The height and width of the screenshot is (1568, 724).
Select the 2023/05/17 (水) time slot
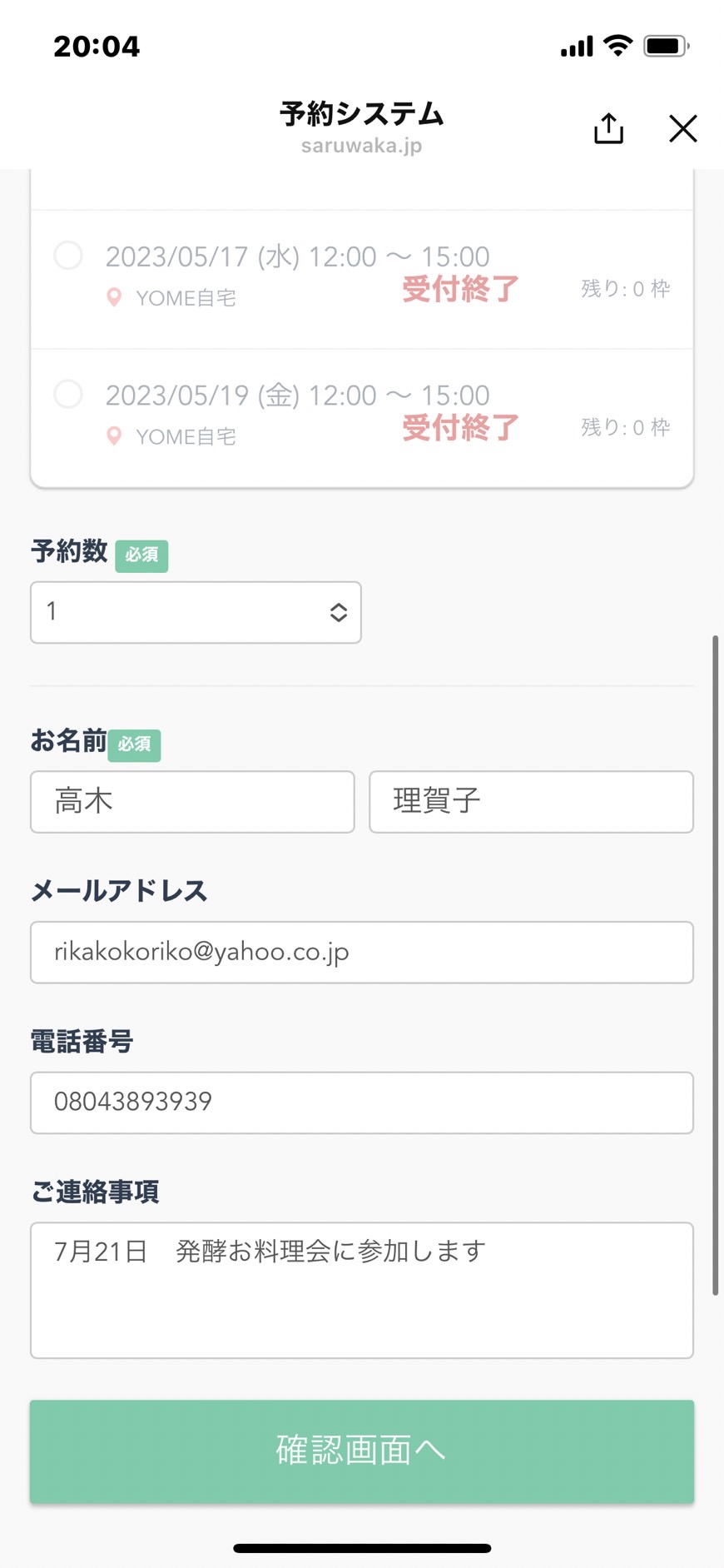[x=68, y=255]
